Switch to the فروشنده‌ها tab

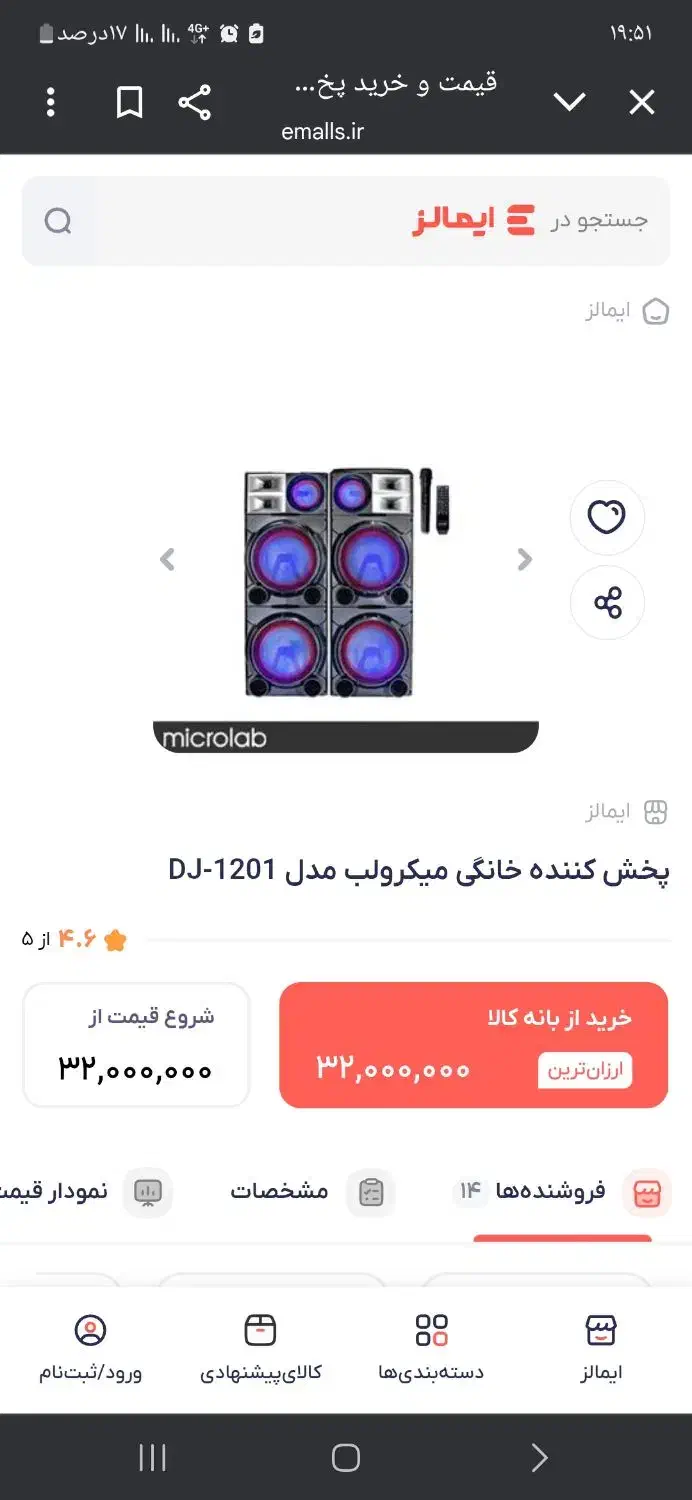(x=560, y=1191)
